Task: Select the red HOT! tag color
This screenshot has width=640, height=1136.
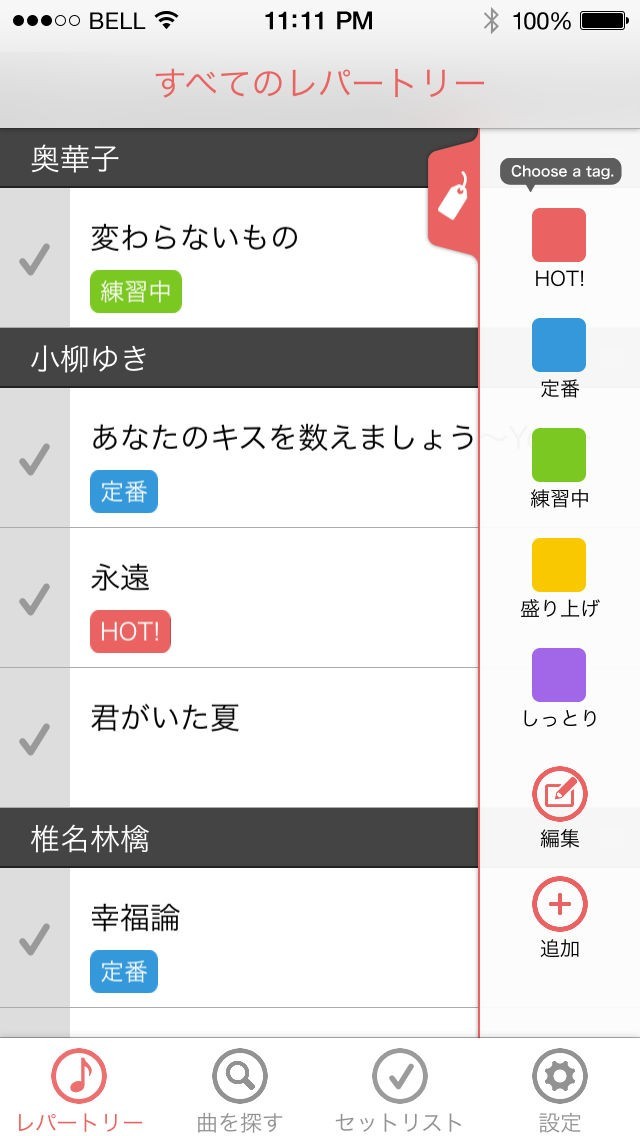Action: pos(559,236)
